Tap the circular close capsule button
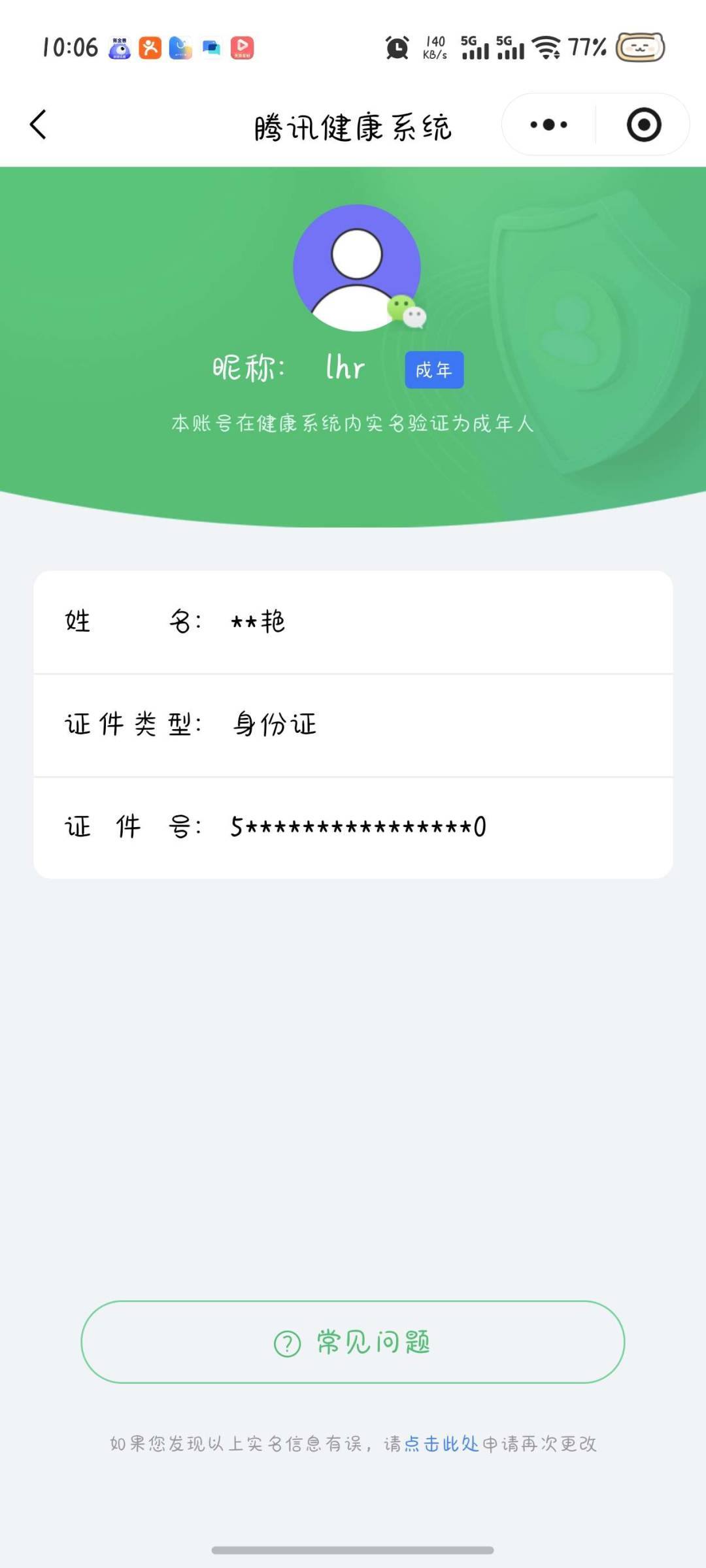The width and height of the screenshot is (706, 1568). pyautogui.click(x=643, y=125)
